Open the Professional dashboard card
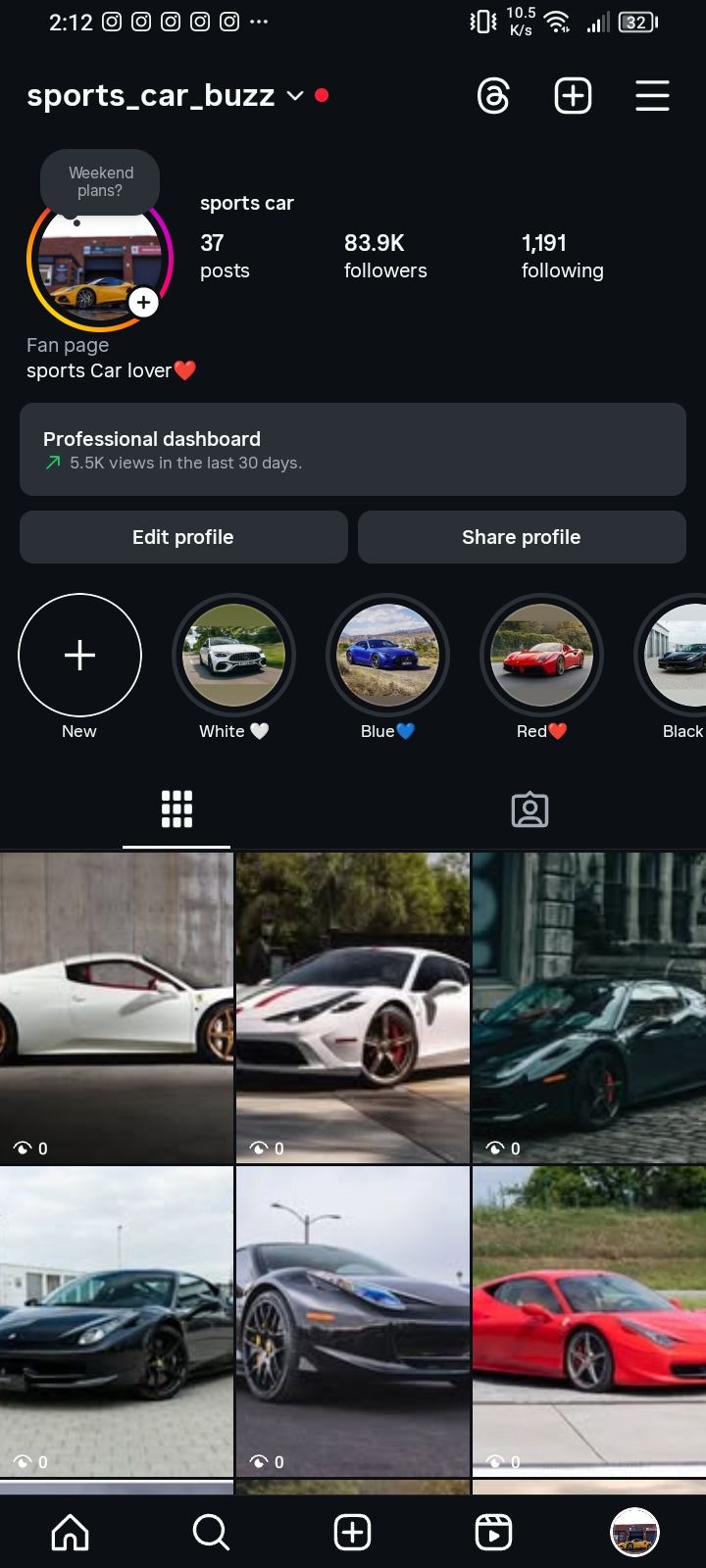The width and height of the screenshot is (706, 1568). [352, 450]
